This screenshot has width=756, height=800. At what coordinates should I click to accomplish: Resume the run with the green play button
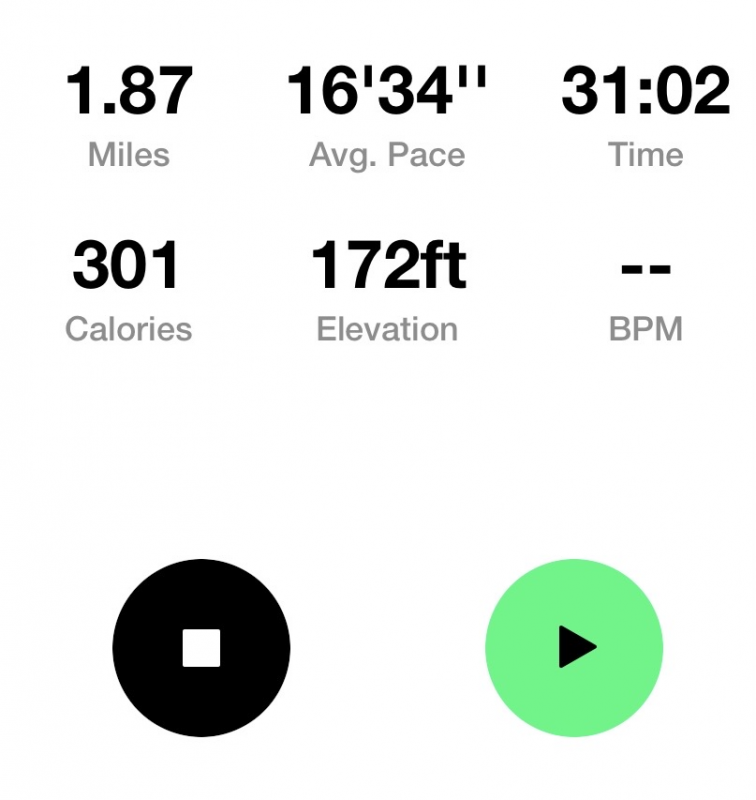click(x=574, y=648)
